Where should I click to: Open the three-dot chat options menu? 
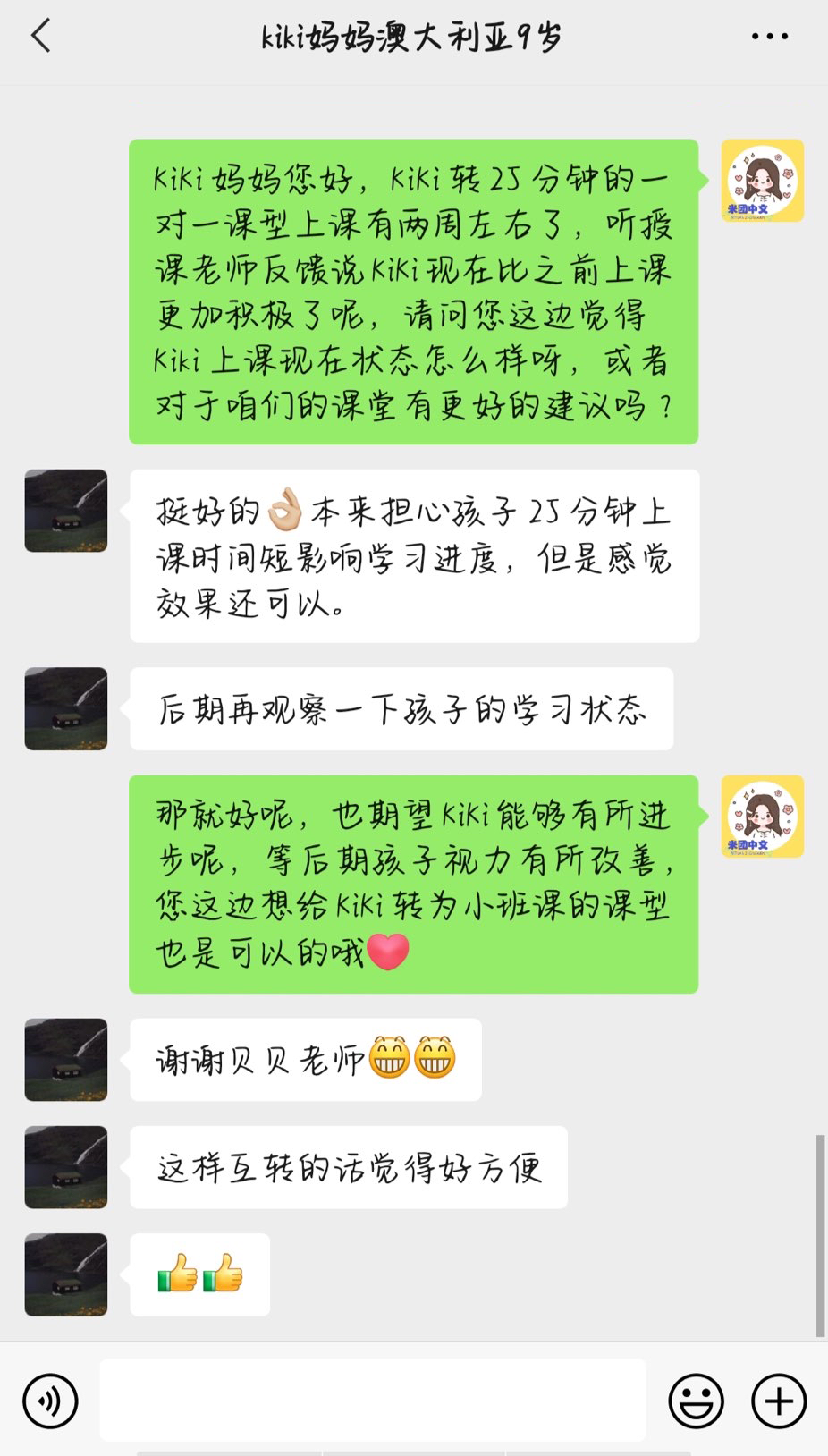tap(769, 38)
